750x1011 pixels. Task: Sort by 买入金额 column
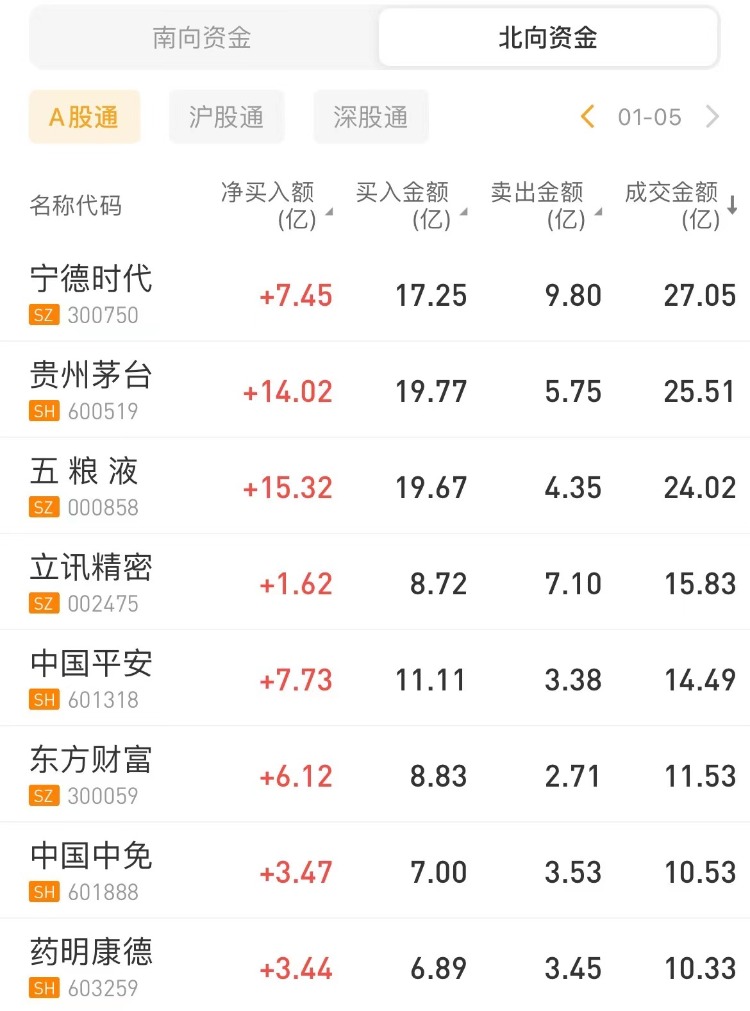[x=410, y=205]
